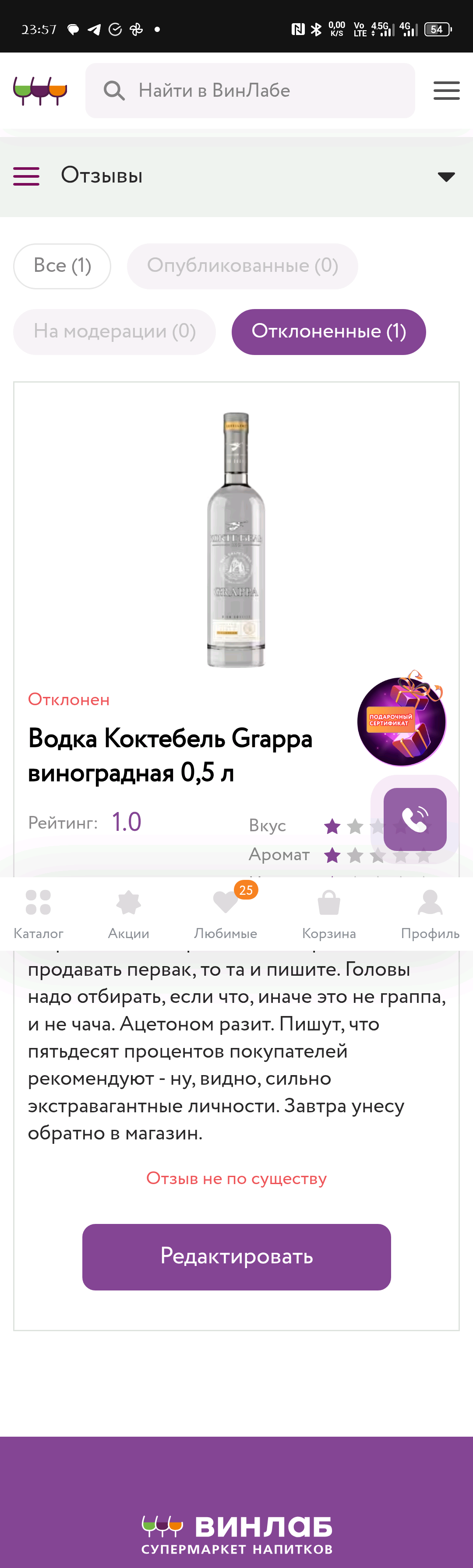Tap the search field Найти в ВинЛабе

point(250,91)
